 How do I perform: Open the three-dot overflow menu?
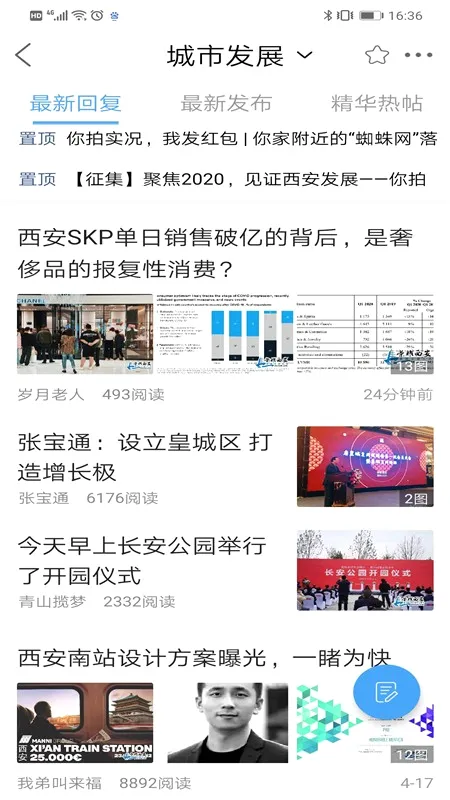[418, 55]
